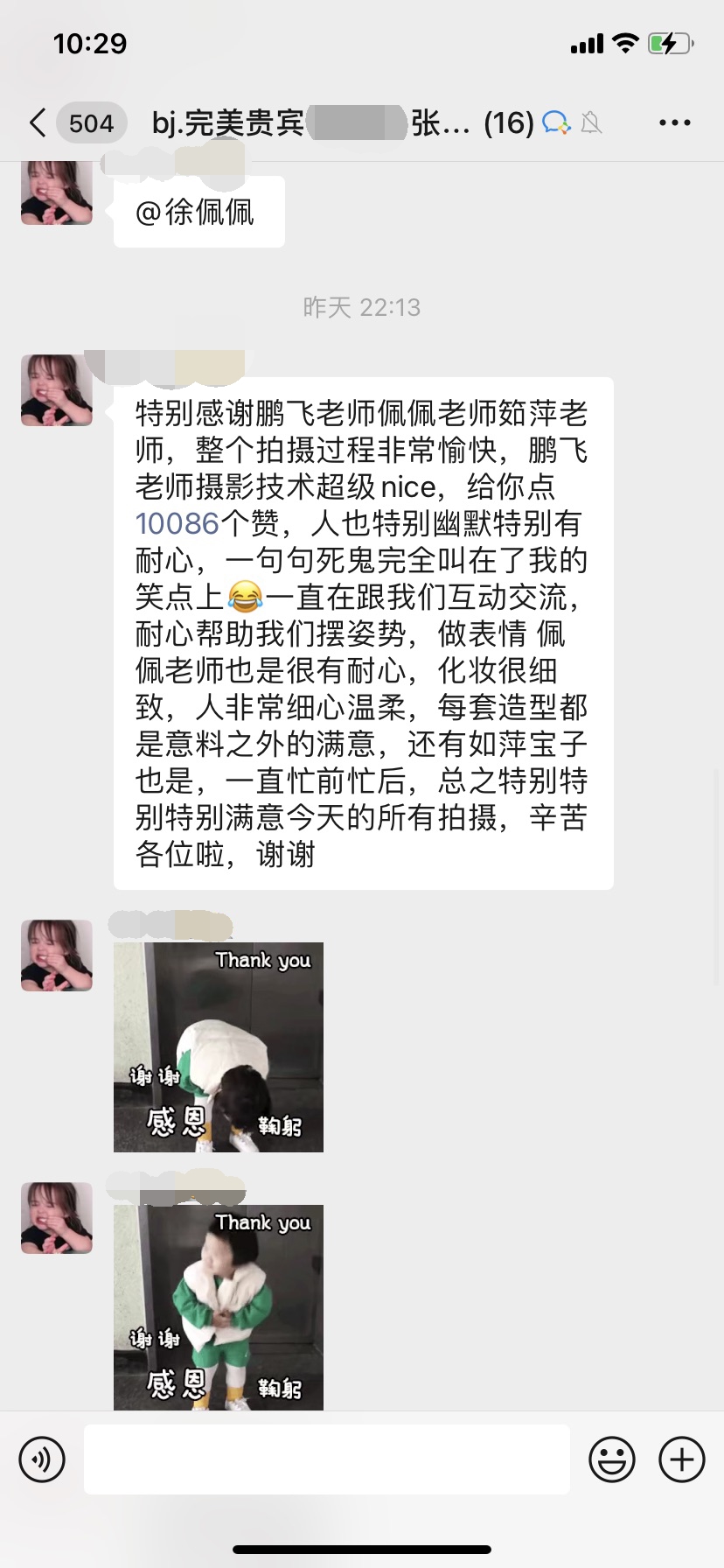Image resolution: width=724 pixels, height=1568 pixels.
Task: Go back to the chat list
Action: click(x=37, y=123)
